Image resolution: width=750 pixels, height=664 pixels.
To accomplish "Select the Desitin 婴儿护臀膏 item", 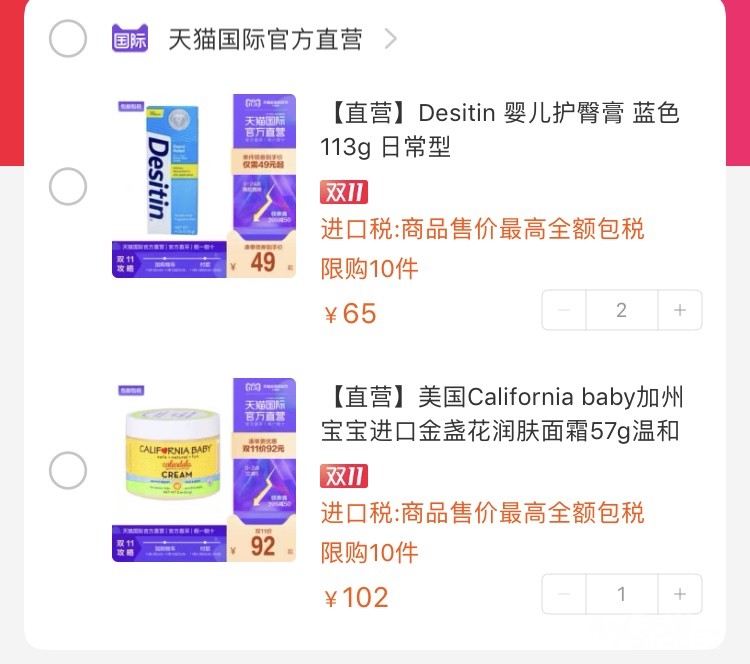I will pyautogui.click(x=68, y=186).
